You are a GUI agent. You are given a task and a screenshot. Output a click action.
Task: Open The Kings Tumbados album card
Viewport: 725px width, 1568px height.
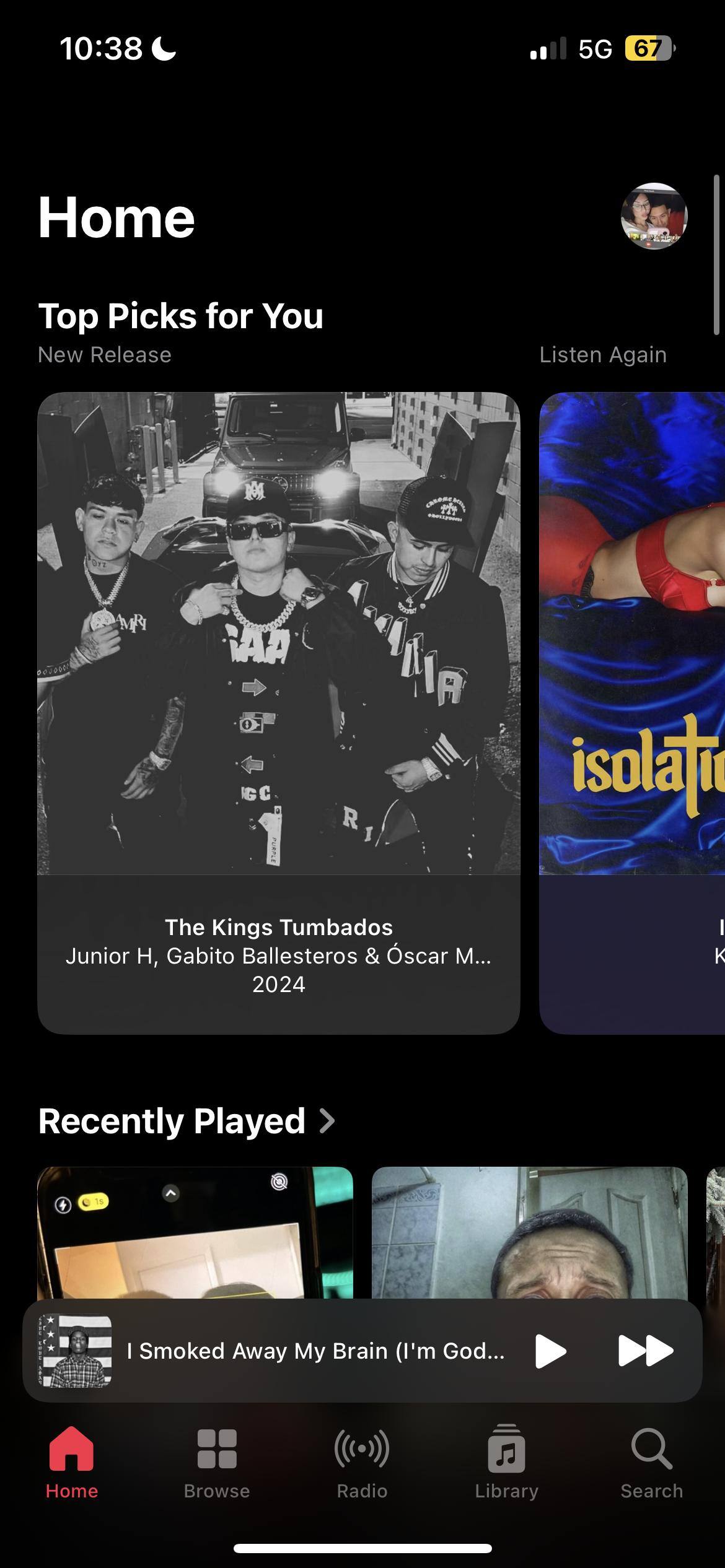[278, 712]
